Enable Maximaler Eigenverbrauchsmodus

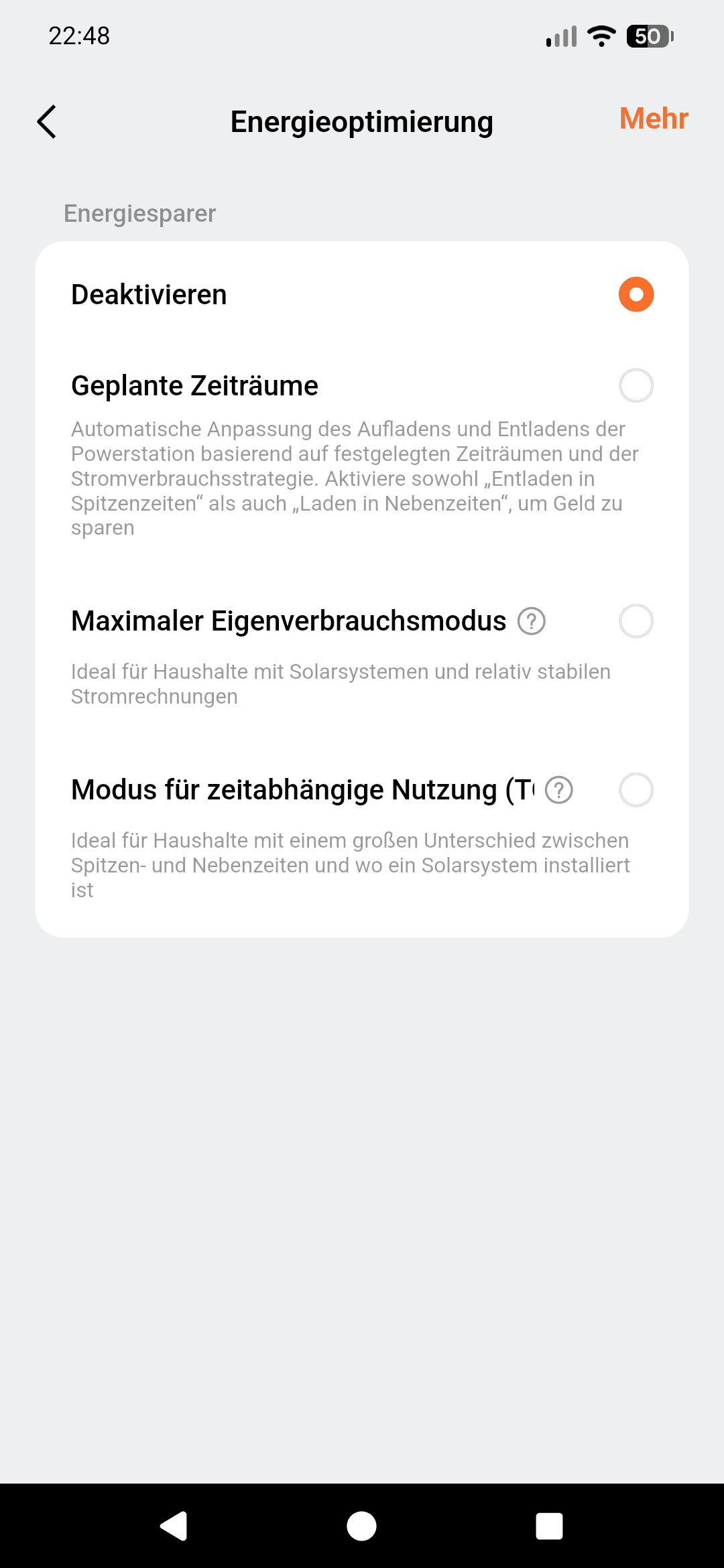[636, 621]
